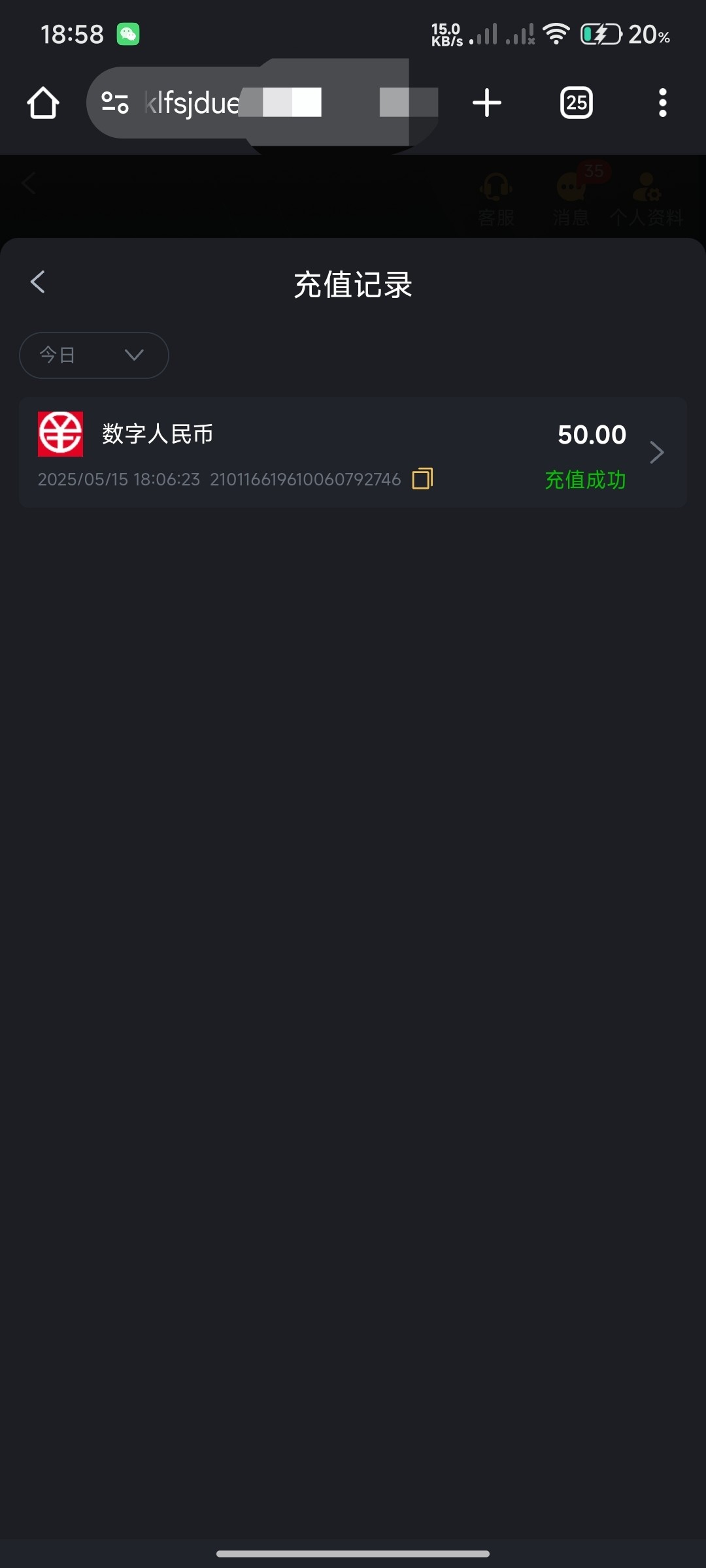Open site settings icon in address bar
Image resolution: width=706 pixels, height=1568 pixels.
point(115,103)
